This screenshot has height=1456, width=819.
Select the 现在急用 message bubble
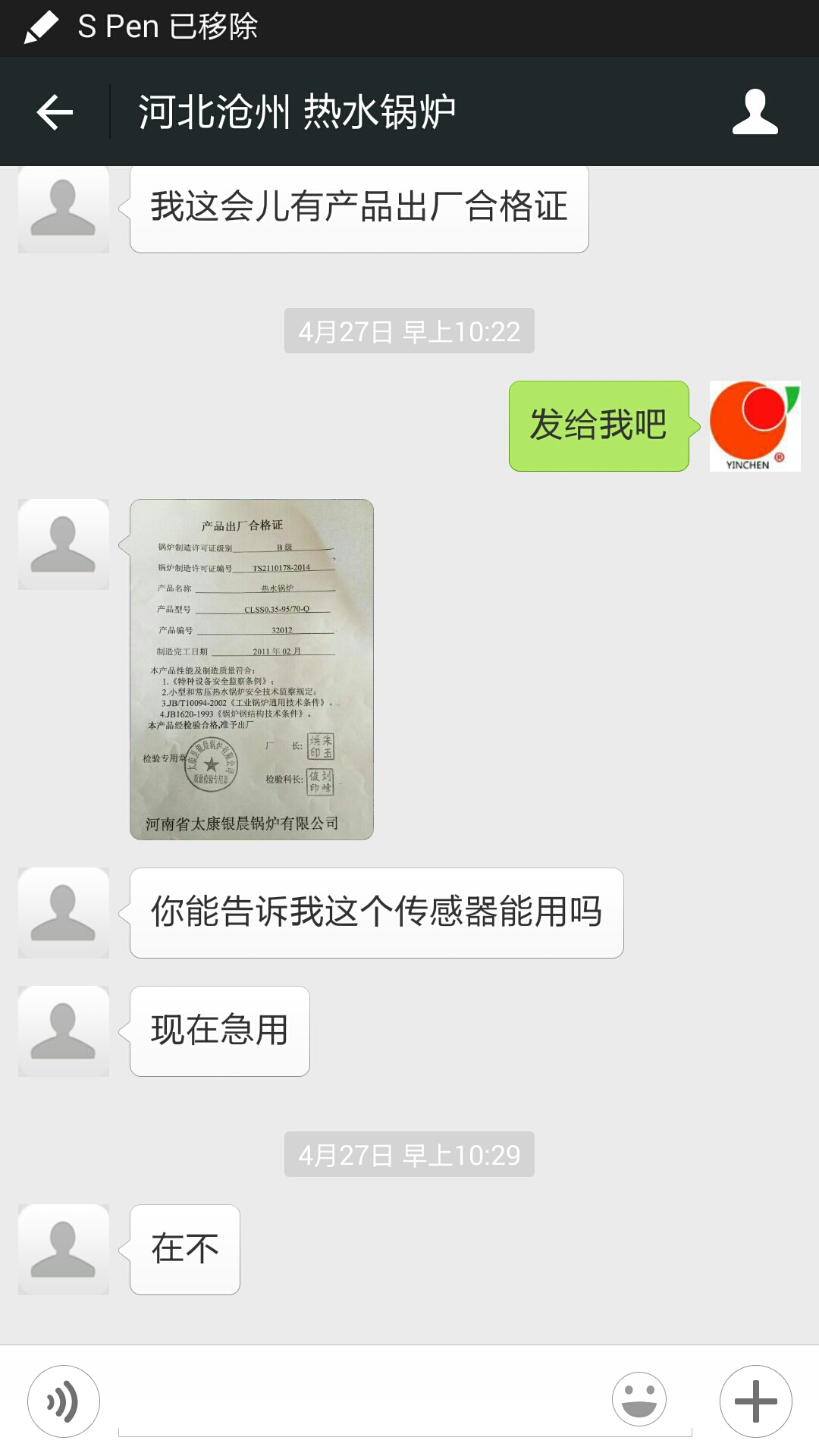point(218,1031)
